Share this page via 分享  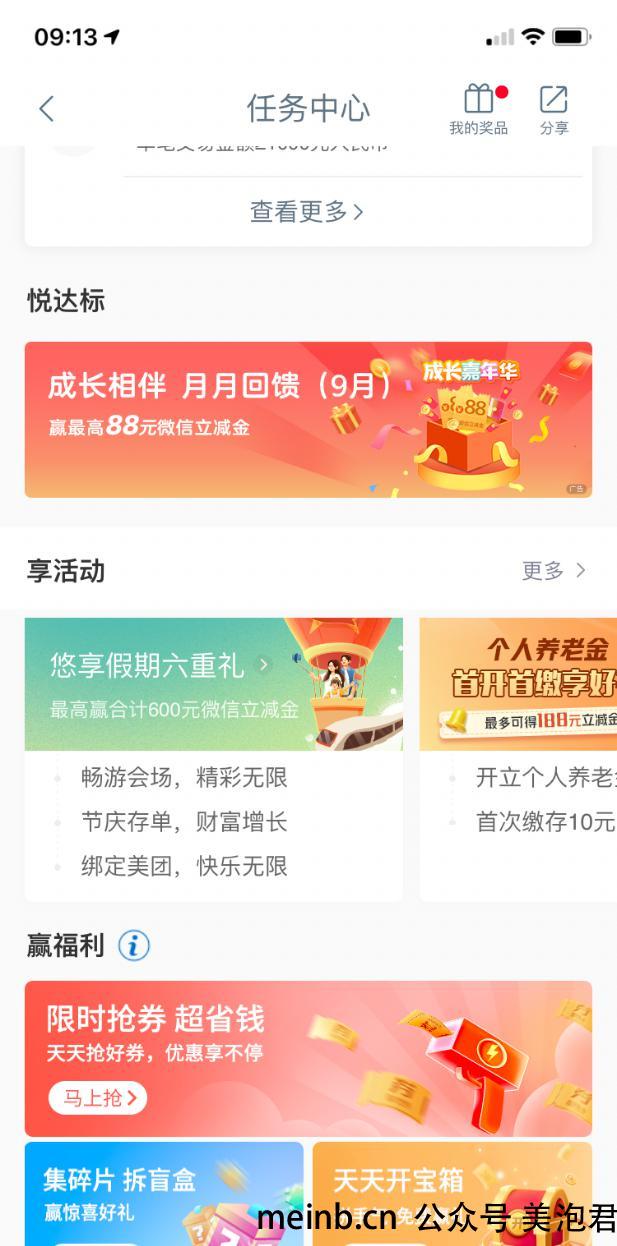point(553,108)
